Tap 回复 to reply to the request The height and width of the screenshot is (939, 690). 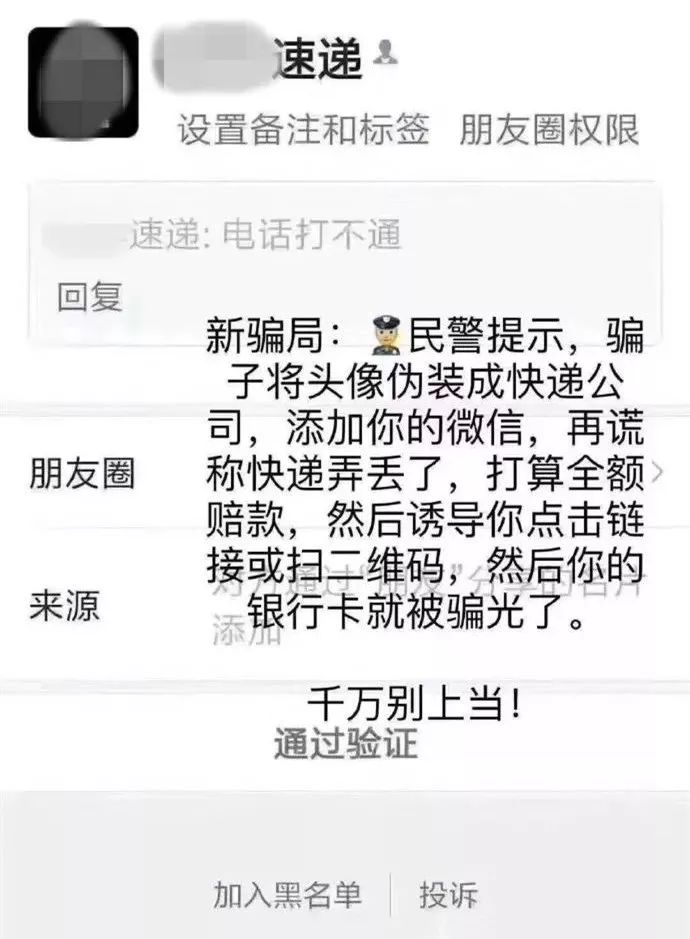[x=89, y=296]
